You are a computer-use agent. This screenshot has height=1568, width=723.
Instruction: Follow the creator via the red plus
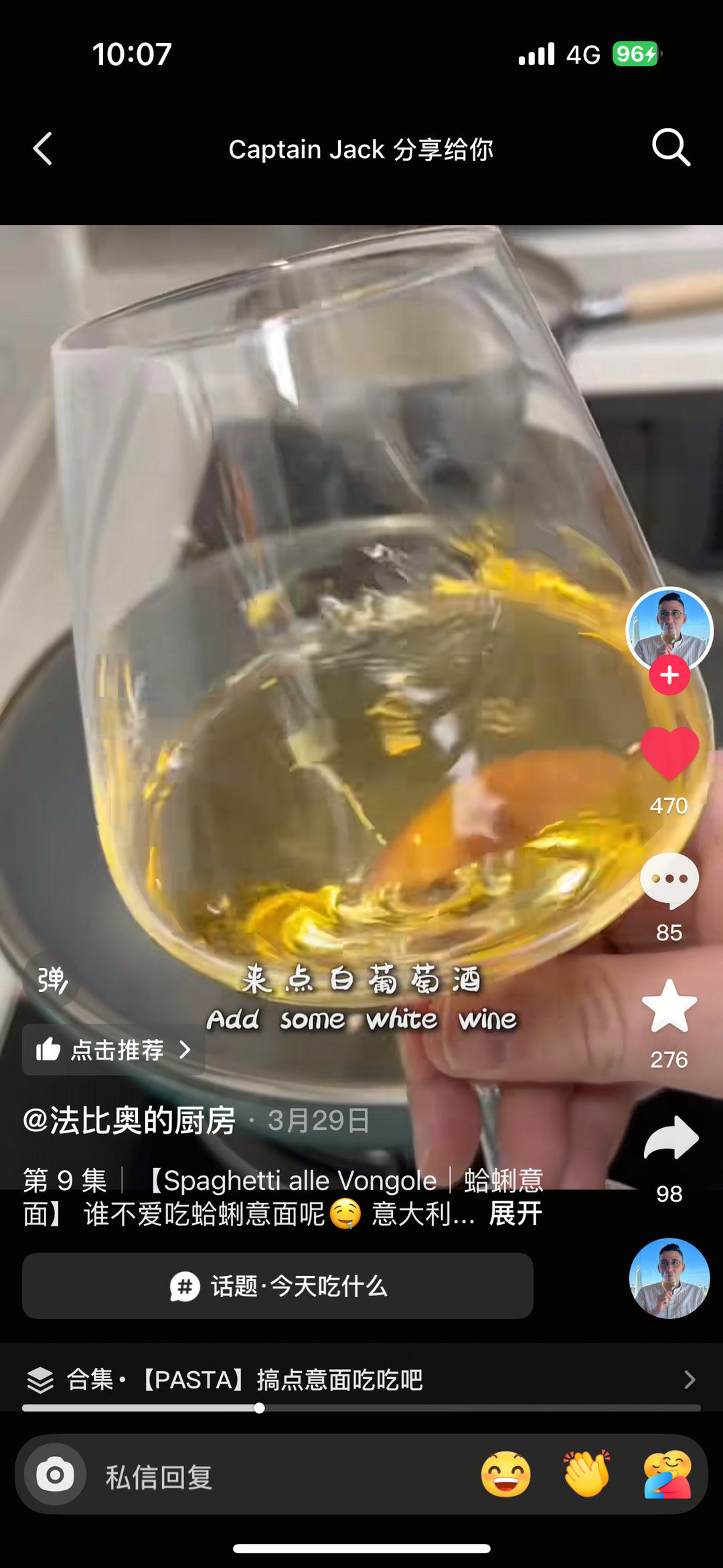point(669,675)
